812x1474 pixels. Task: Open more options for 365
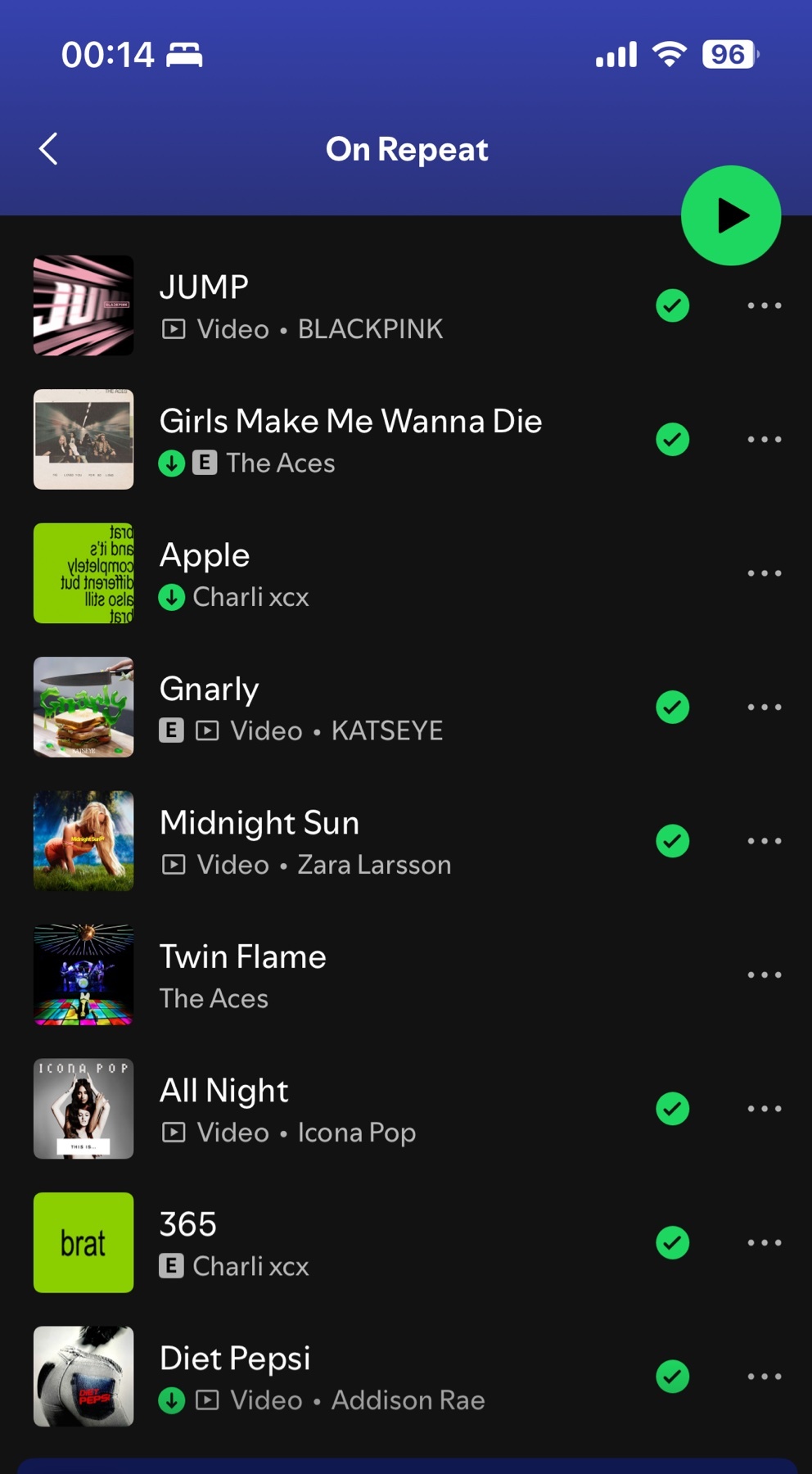(764, 1242)
